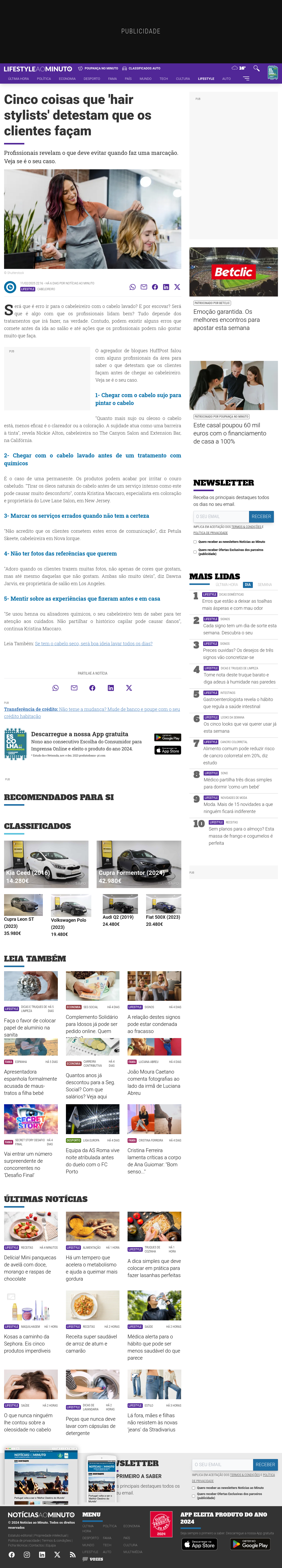The image size is (282, 1568).
Task: Open most-read story about rough towels
Action: pyautogui.click(x=237, y=604)
